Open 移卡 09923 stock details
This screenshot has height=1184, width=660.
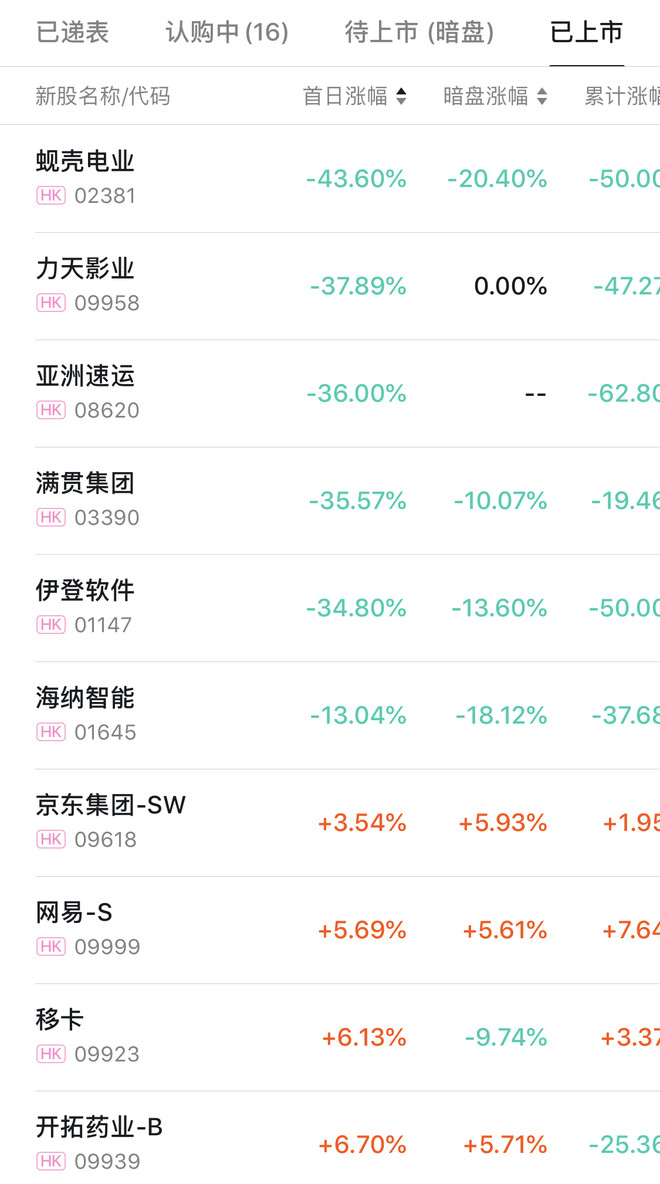click(330, 1037)
